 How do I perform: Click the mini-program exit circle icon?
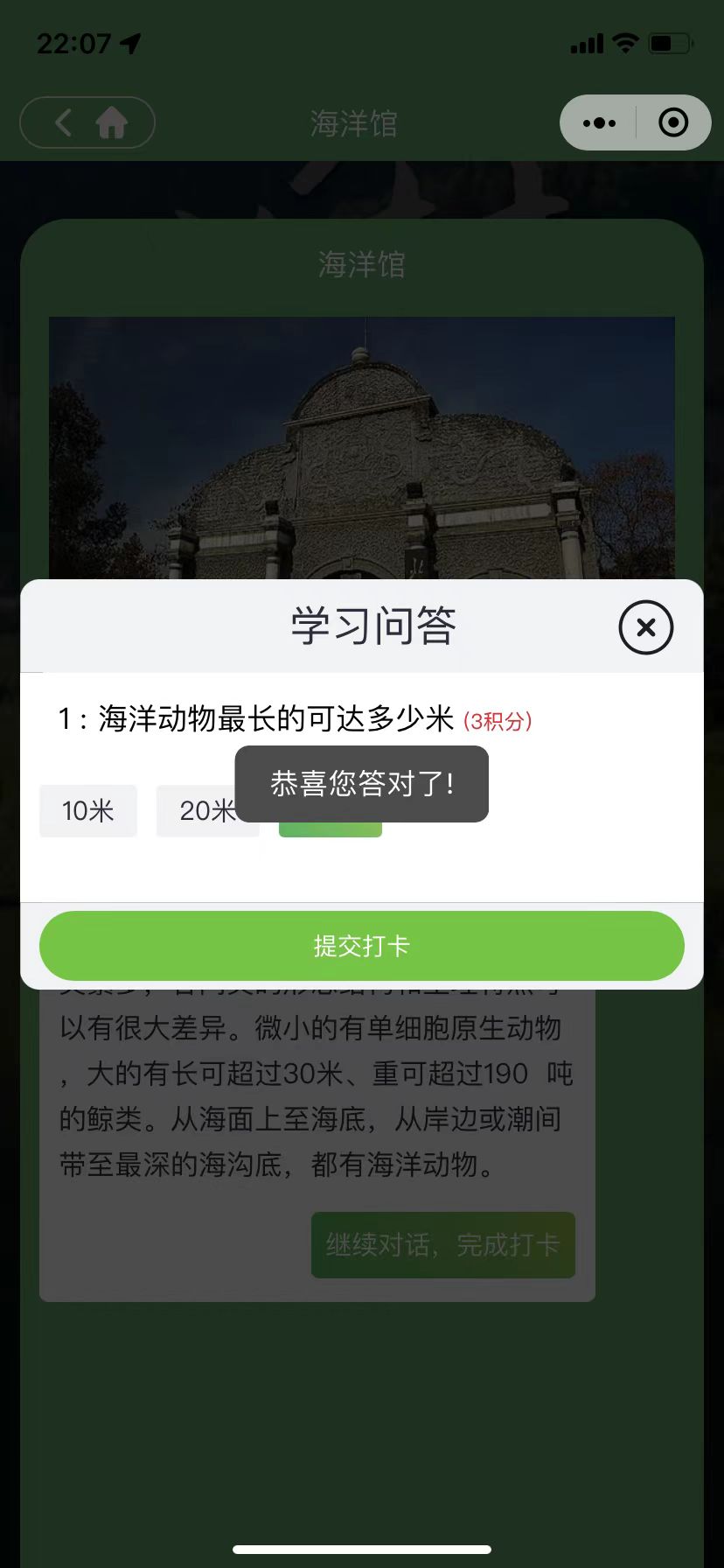673,122
